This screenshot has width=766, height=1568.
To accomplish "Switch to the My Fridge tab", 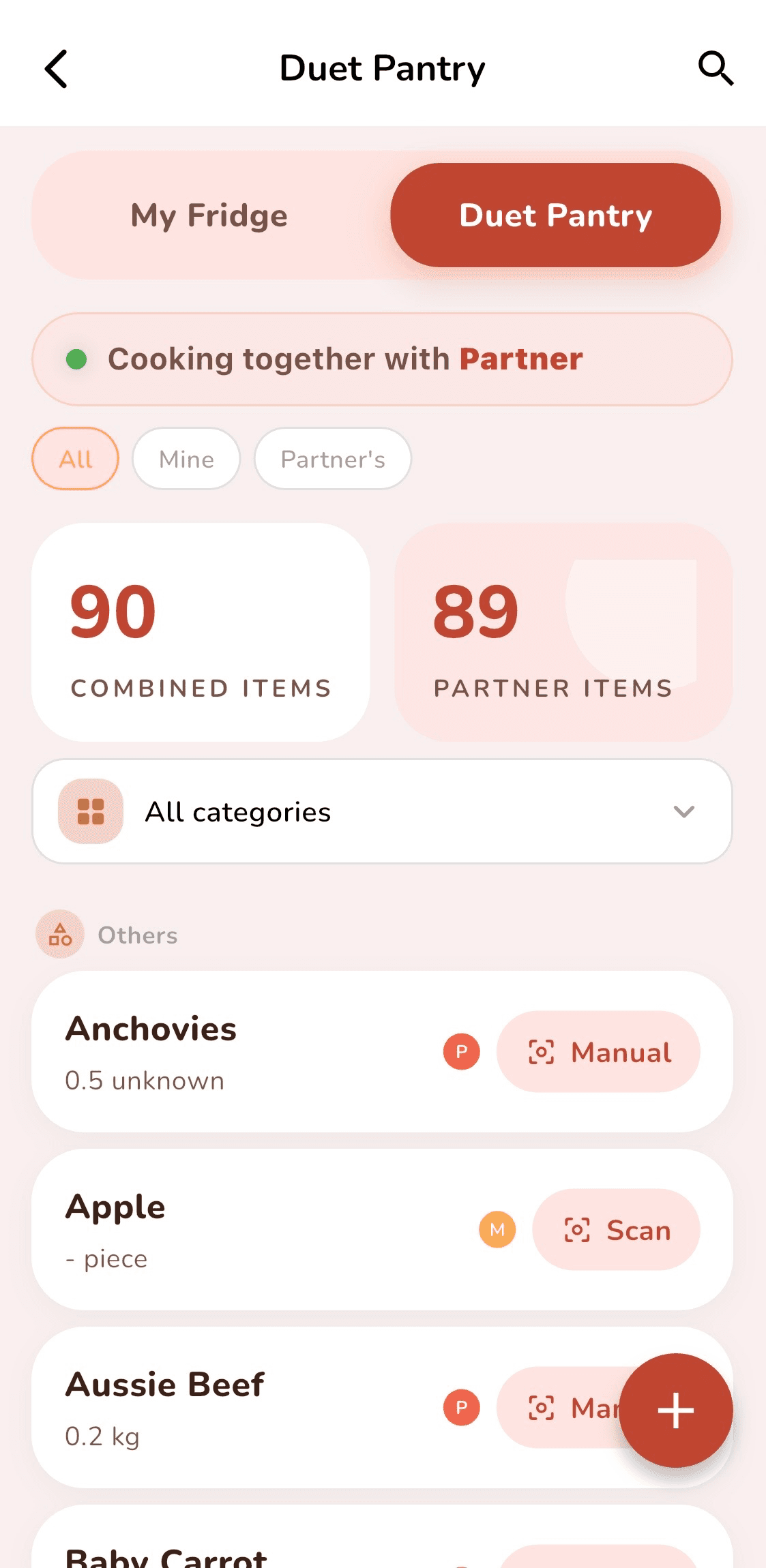I will tap(209, 215).
